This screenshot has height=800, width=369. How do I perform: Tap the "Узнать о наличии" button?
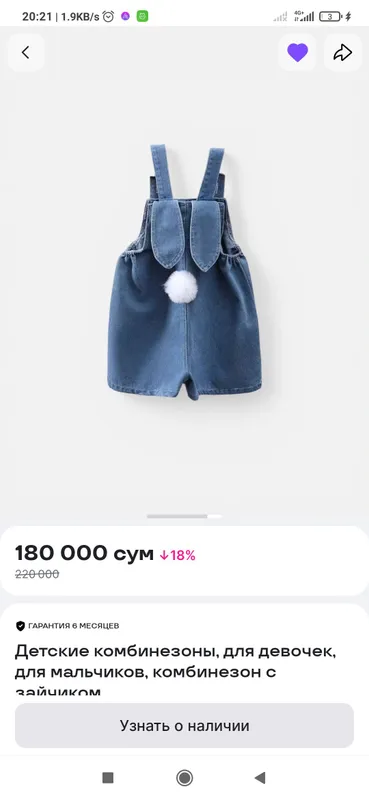coord(184,726)
